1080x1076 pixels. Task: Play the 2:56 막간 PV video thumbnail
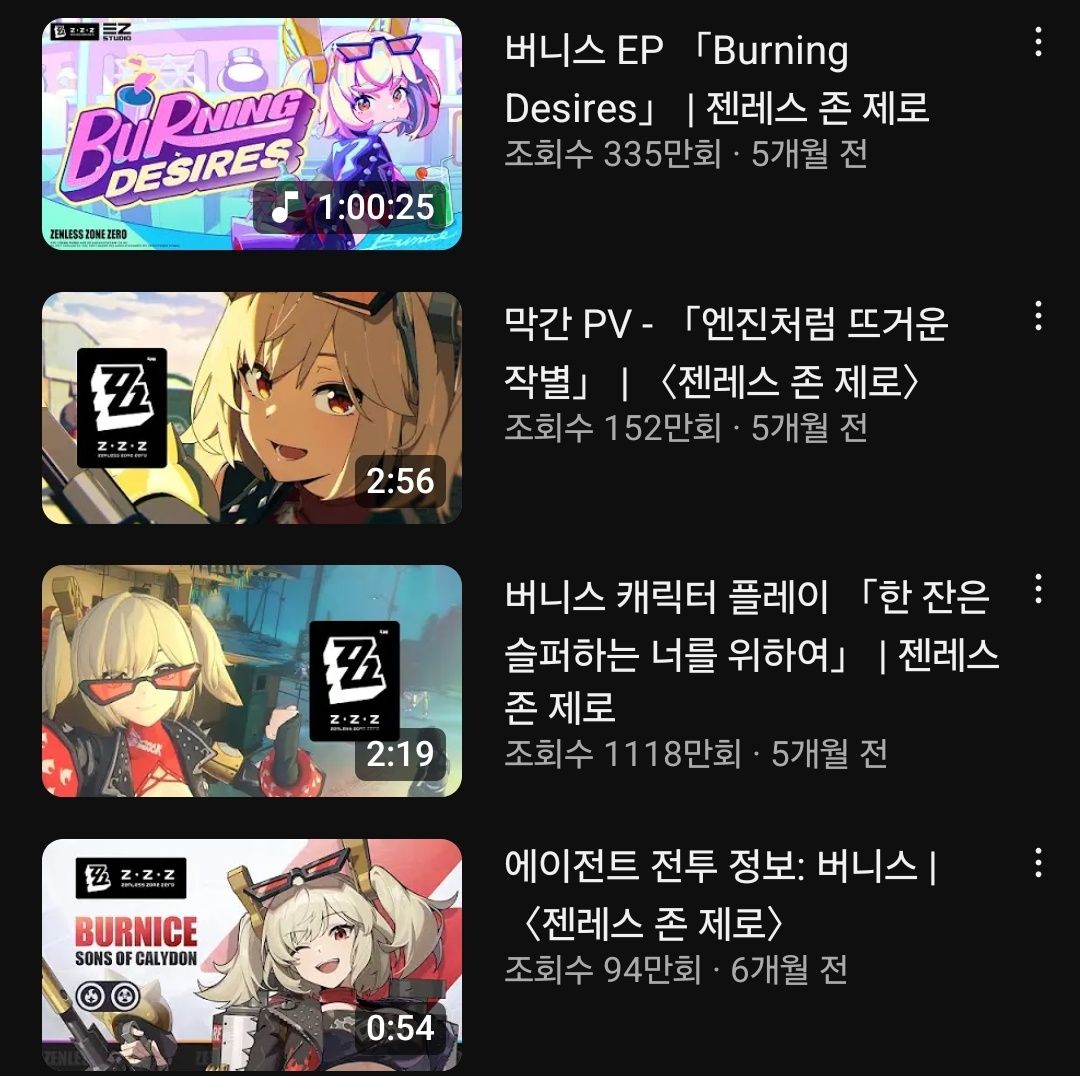click(x=251, y=407)
